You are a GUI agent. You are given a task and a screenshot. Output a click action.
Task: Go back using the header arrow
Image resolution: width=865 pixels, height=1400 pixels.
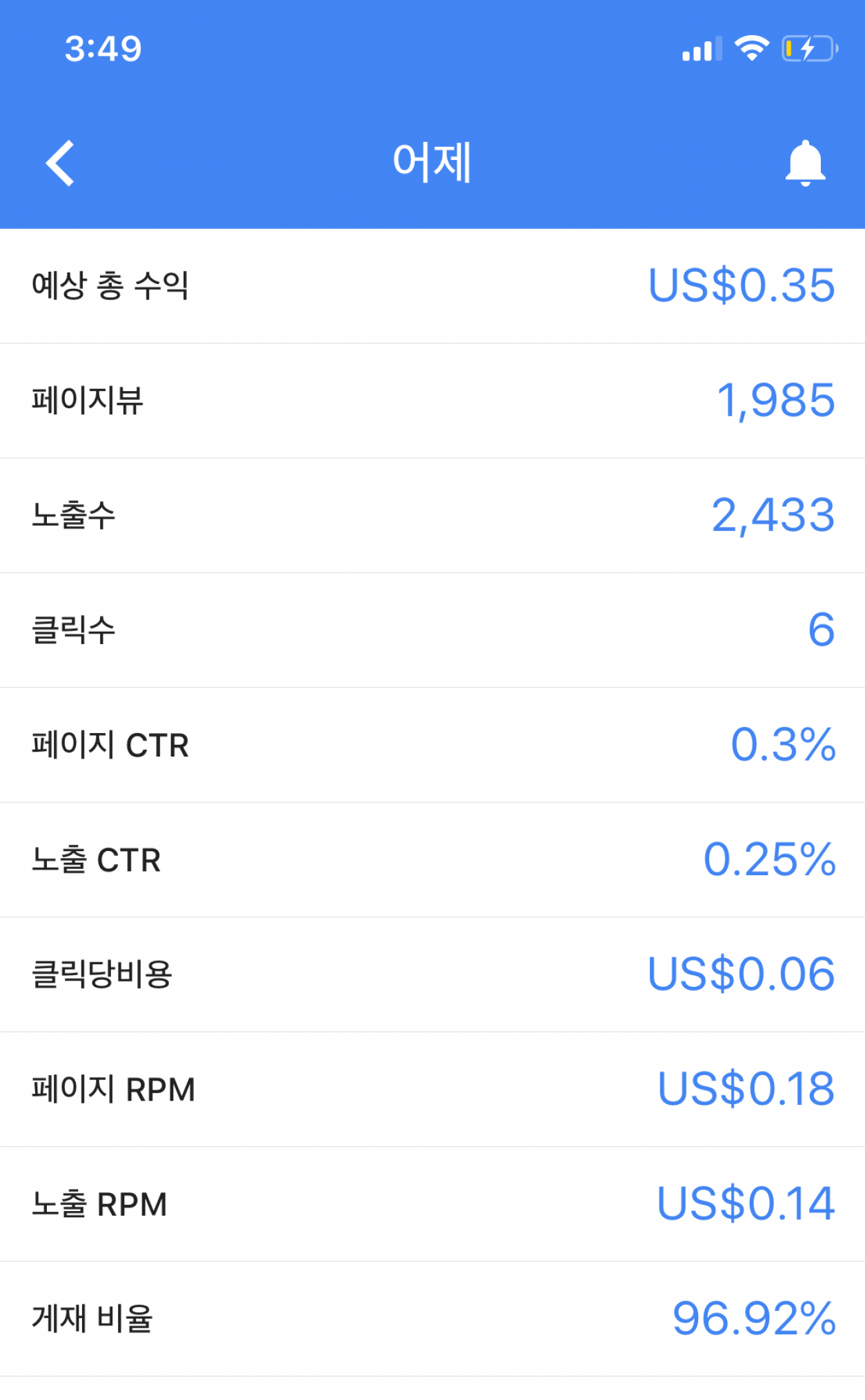(x=60, y=163)
